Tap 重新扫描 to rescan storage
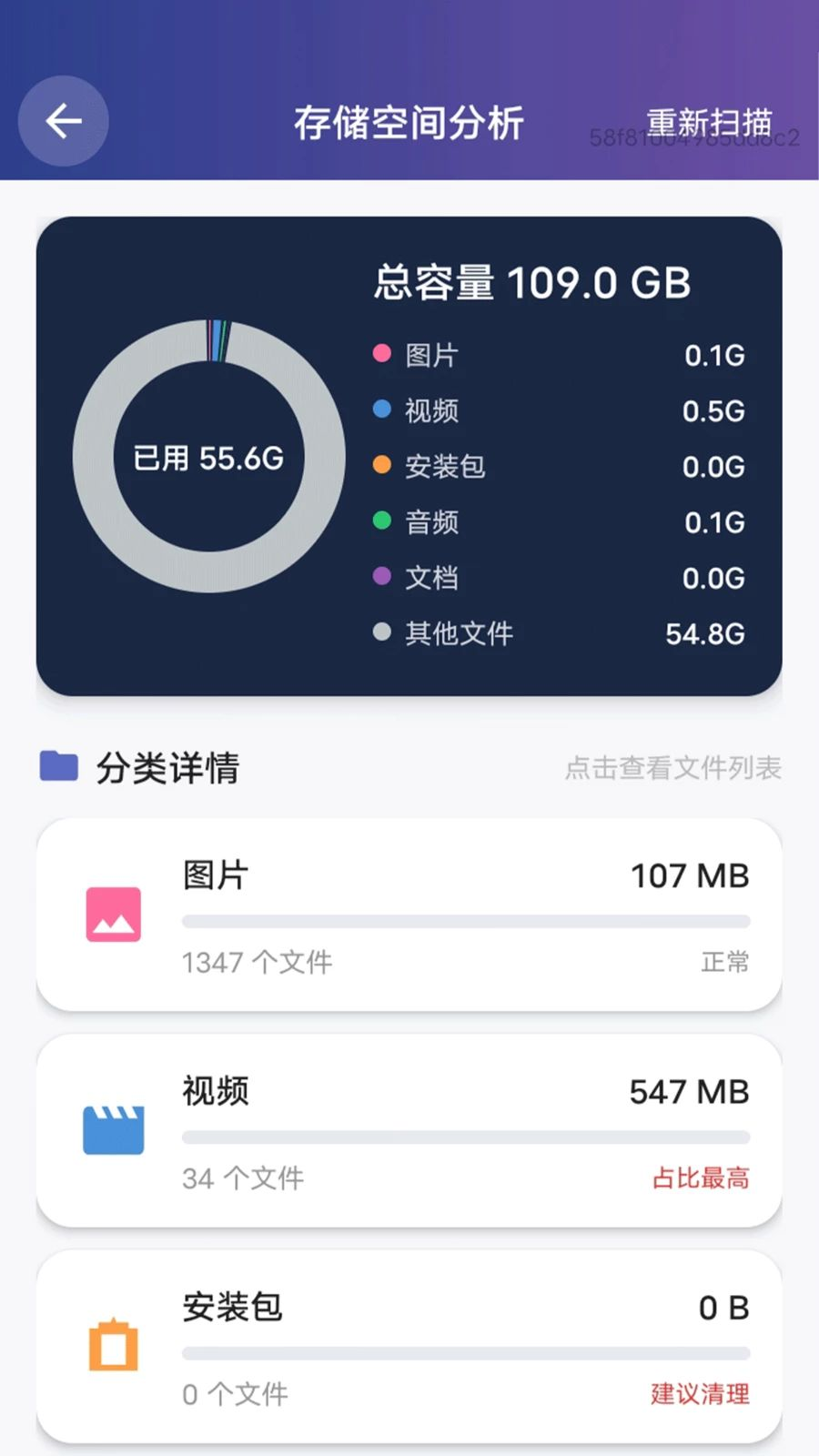819x1456 pixels. pos(709,122)
